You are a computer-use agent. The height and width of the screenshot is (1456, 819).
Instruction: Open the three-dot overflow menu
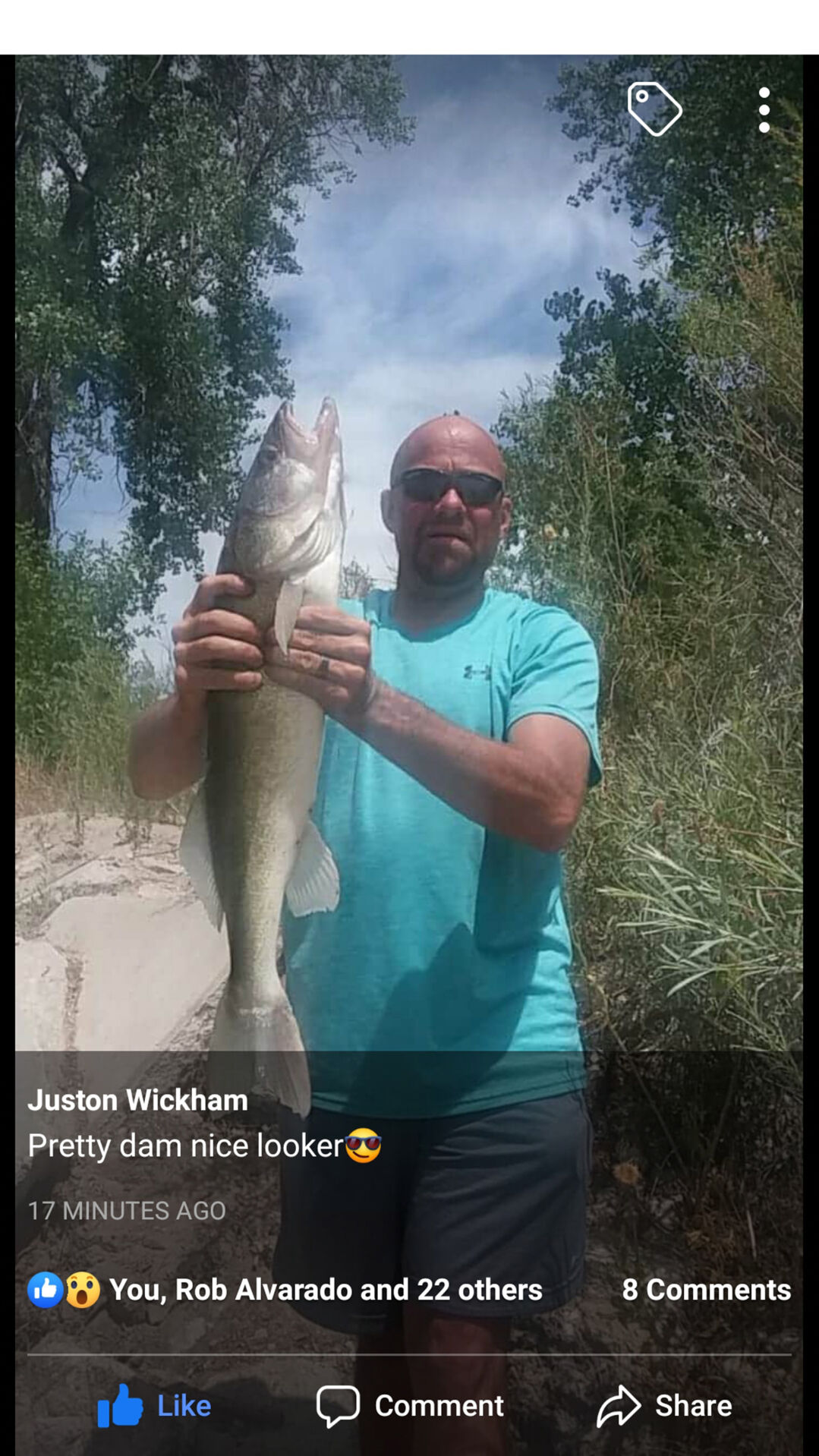click(x=764, y=109)
